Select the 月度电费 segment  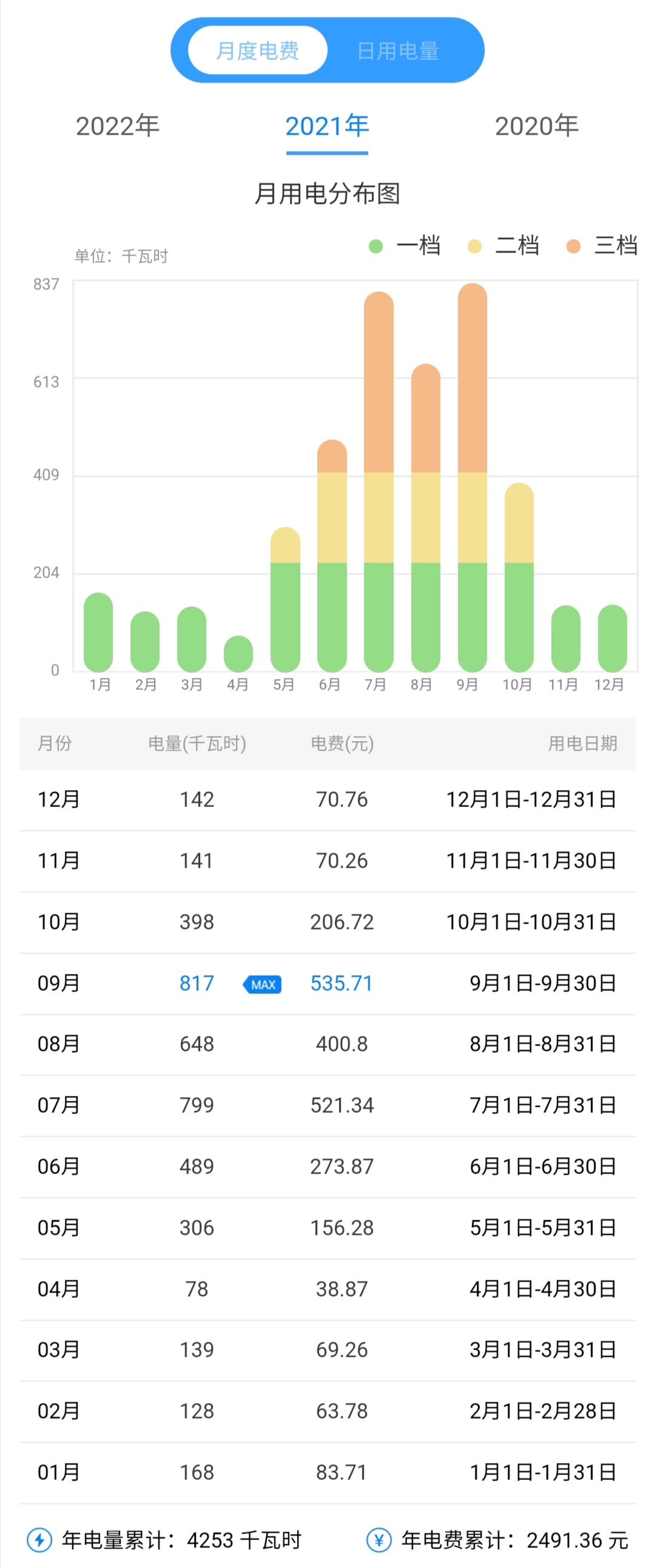(258, 50)
